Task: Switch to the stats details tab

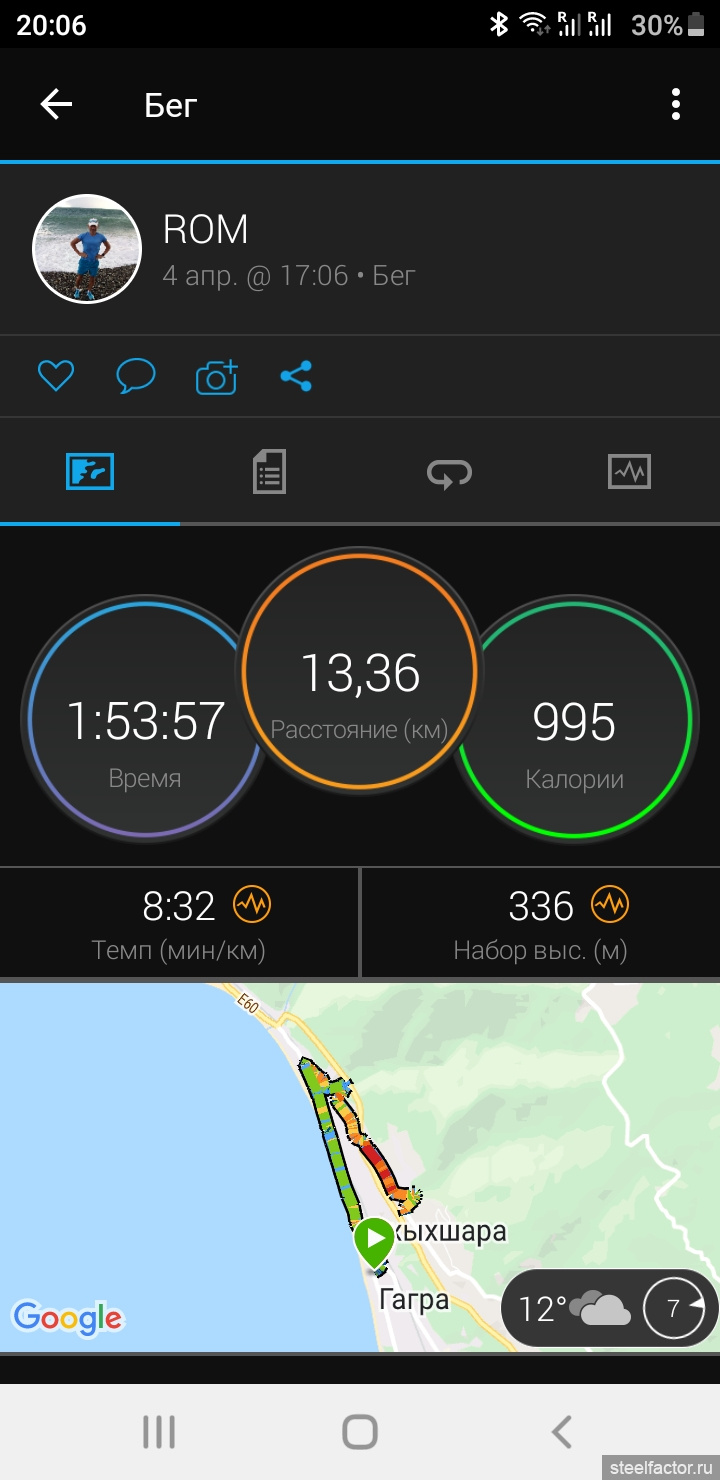Action: [x=269, y=471]
